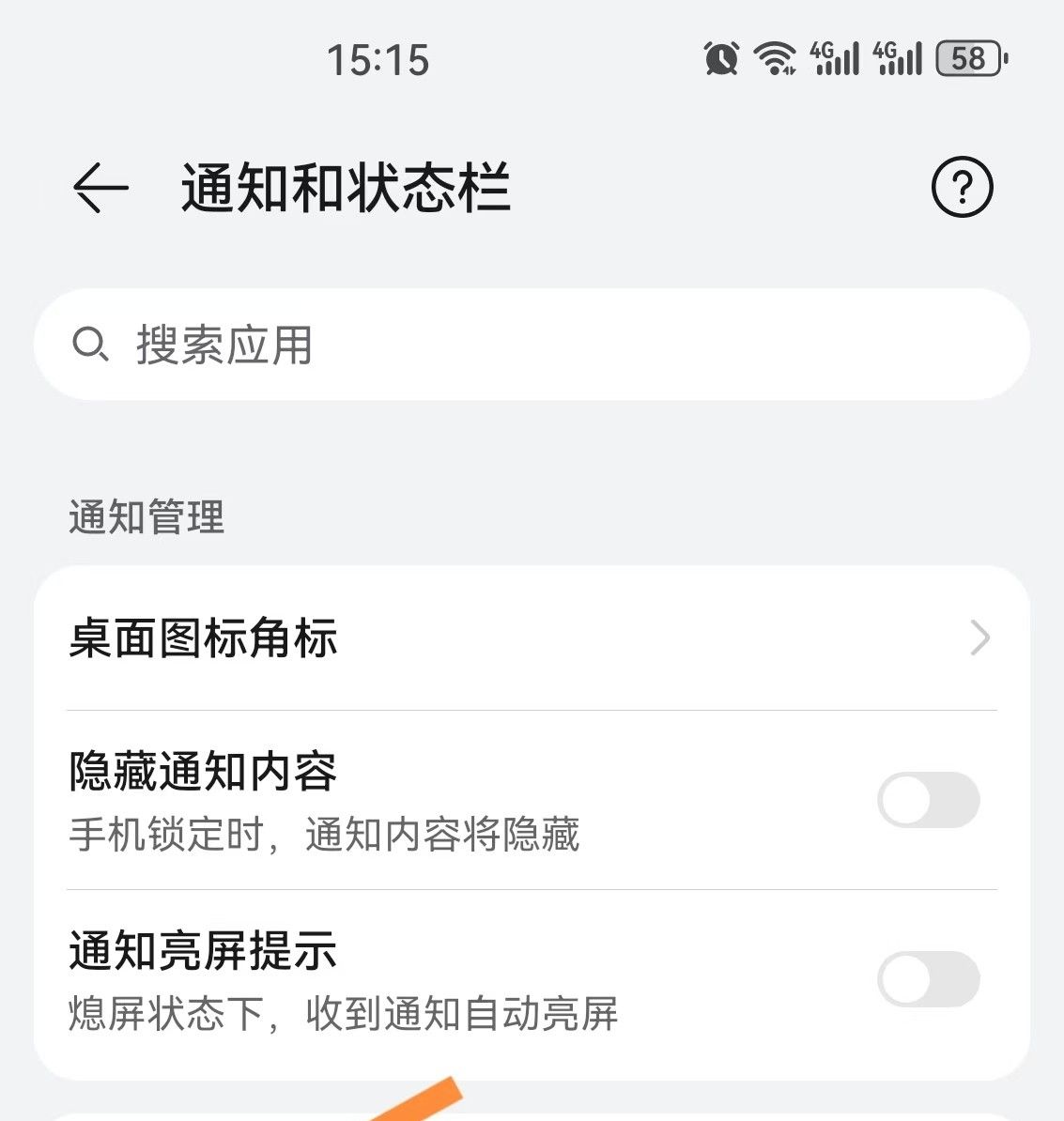Open 桌面图标角标 settings row
This screenshot has height=1121, width=1064.
click(376, 638)
